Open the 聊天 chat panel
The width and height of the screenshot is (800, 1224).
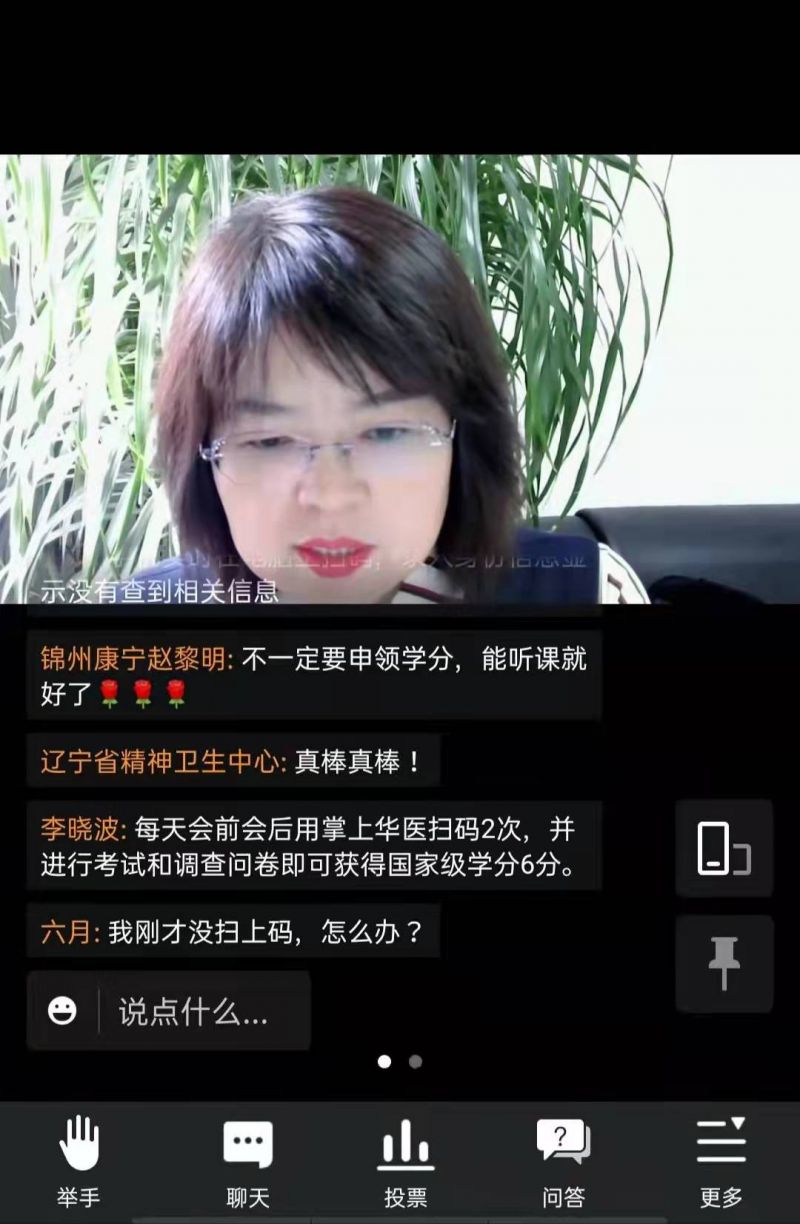[247, 1160]
